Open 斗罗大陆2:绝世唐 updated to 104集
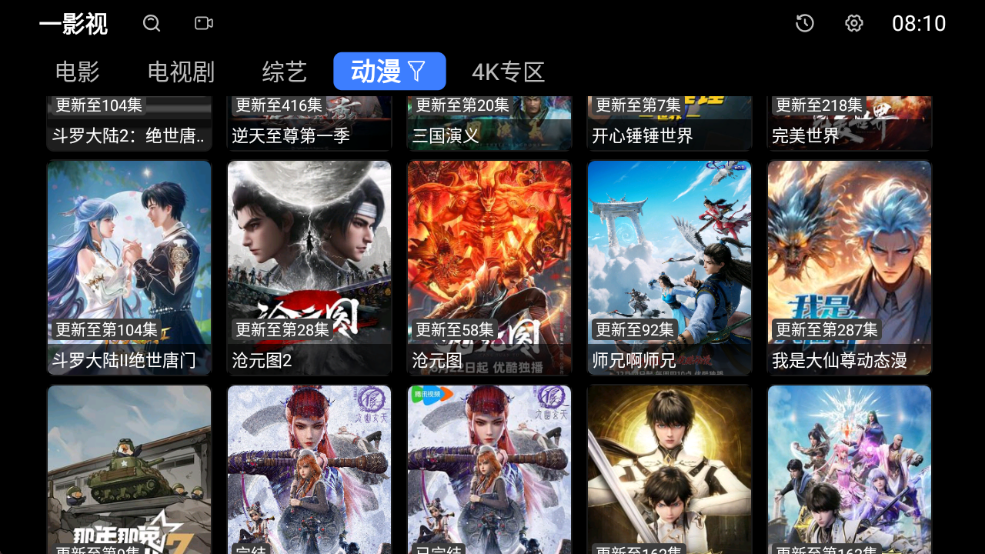This screenshot has height=554, width=985. (x=129, y=123)
